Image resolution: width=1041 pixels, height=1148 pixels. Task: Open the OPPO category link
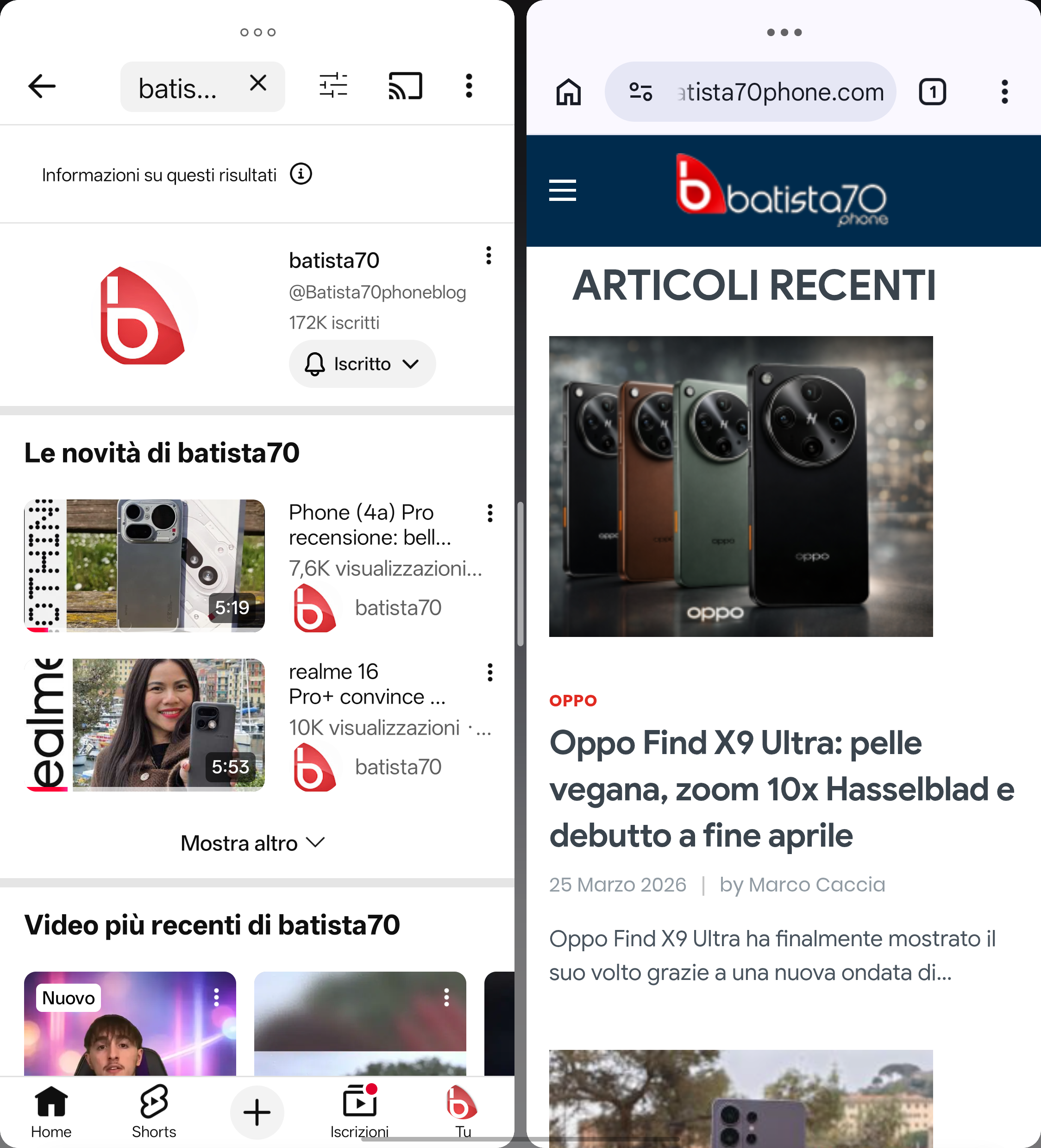573,700
